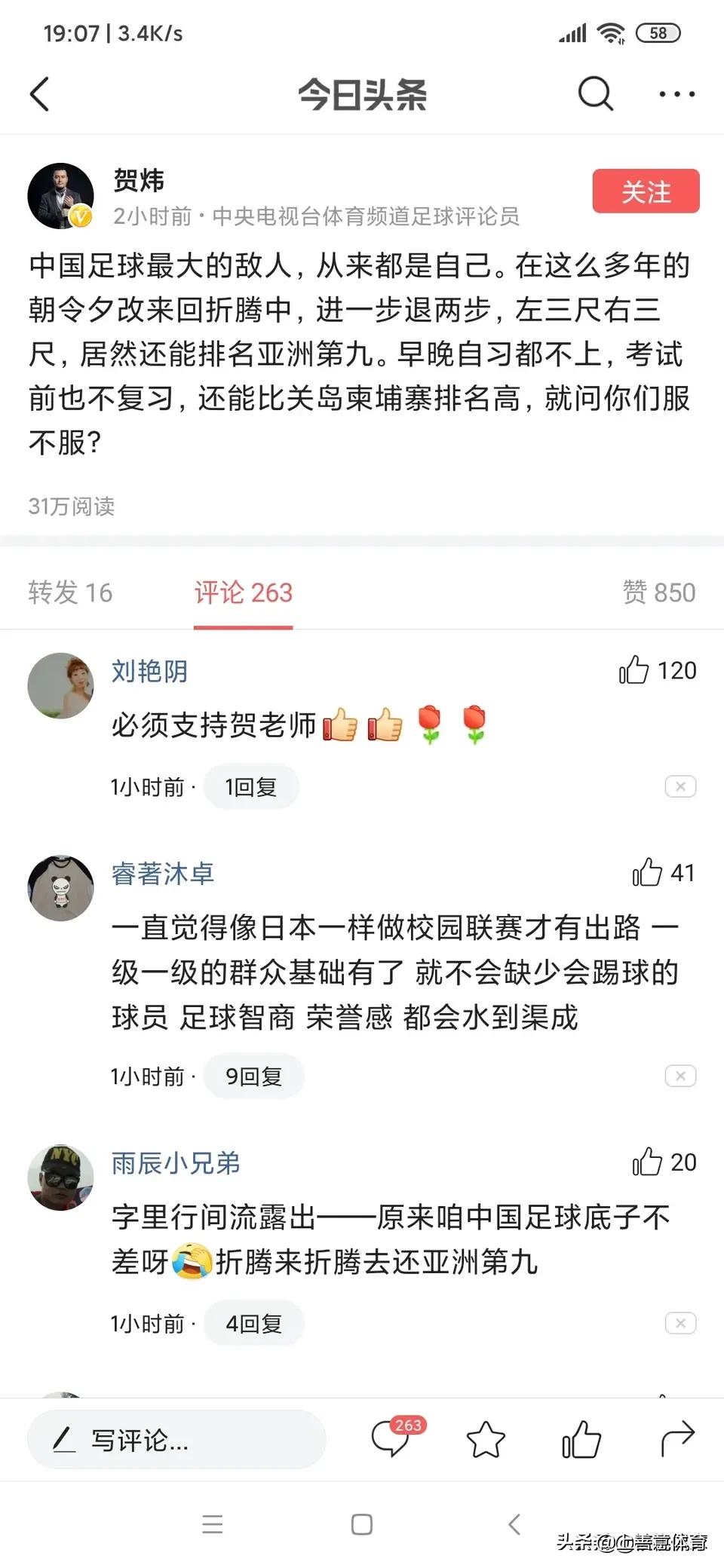Tap the home button in the navigation bar
Image resolution: width=724 pixels, height=1568 pixels.
click(361, 1524)
